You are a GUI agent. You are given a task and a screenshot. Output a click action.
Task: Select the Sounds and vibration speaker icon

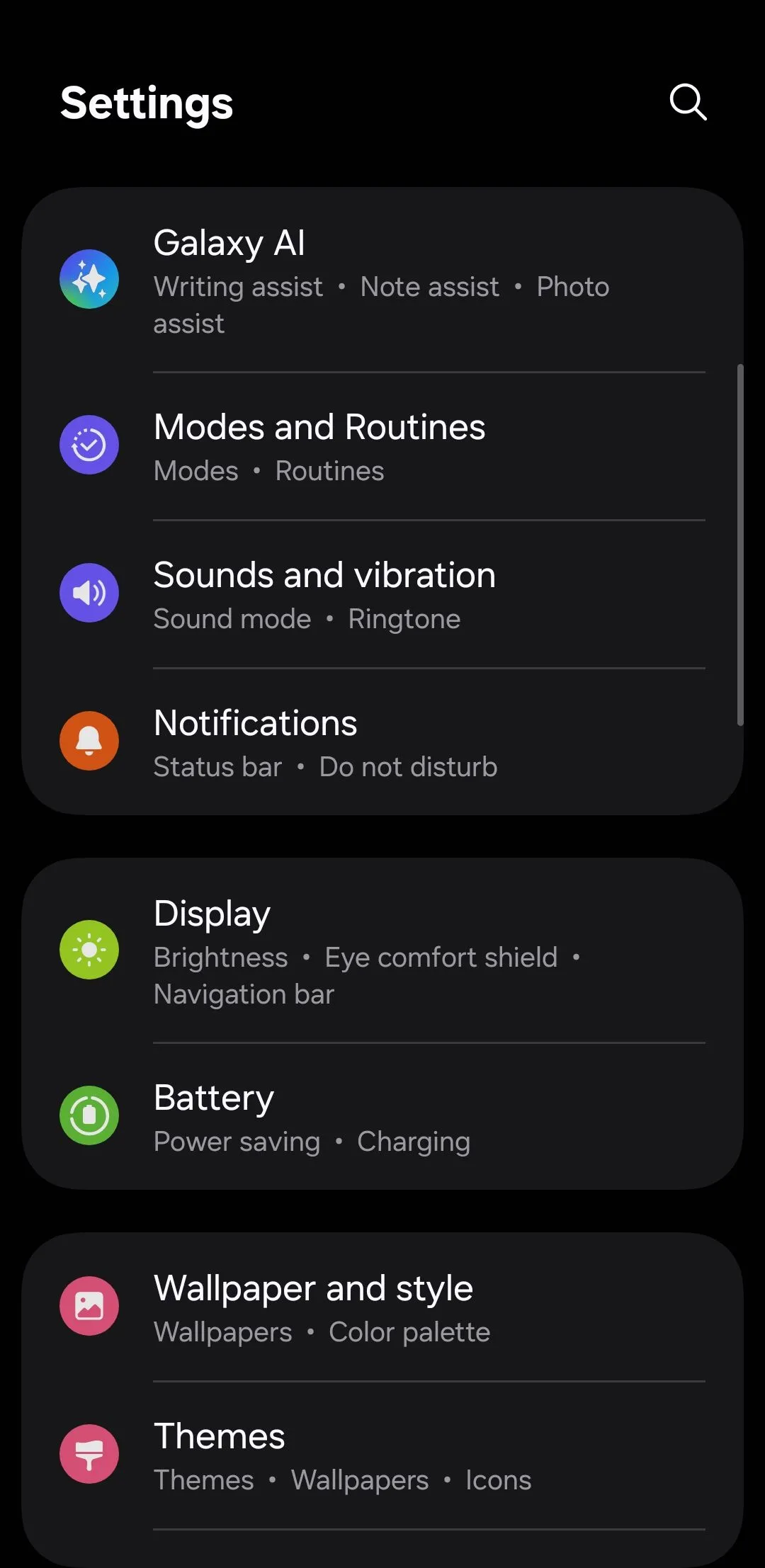pyautogui.click(x=89, y=593)
